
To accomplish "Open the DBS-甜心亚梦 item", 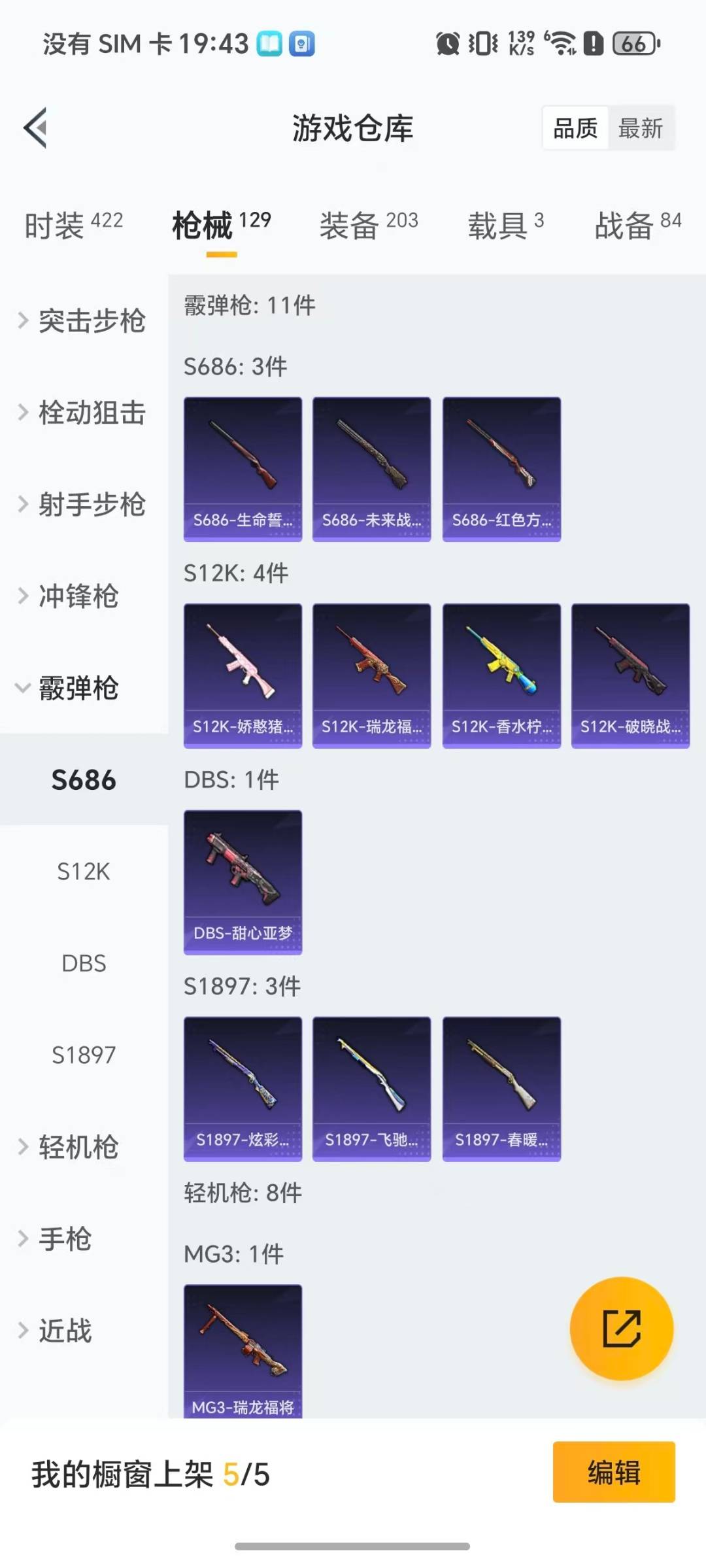I will point(243,881).
